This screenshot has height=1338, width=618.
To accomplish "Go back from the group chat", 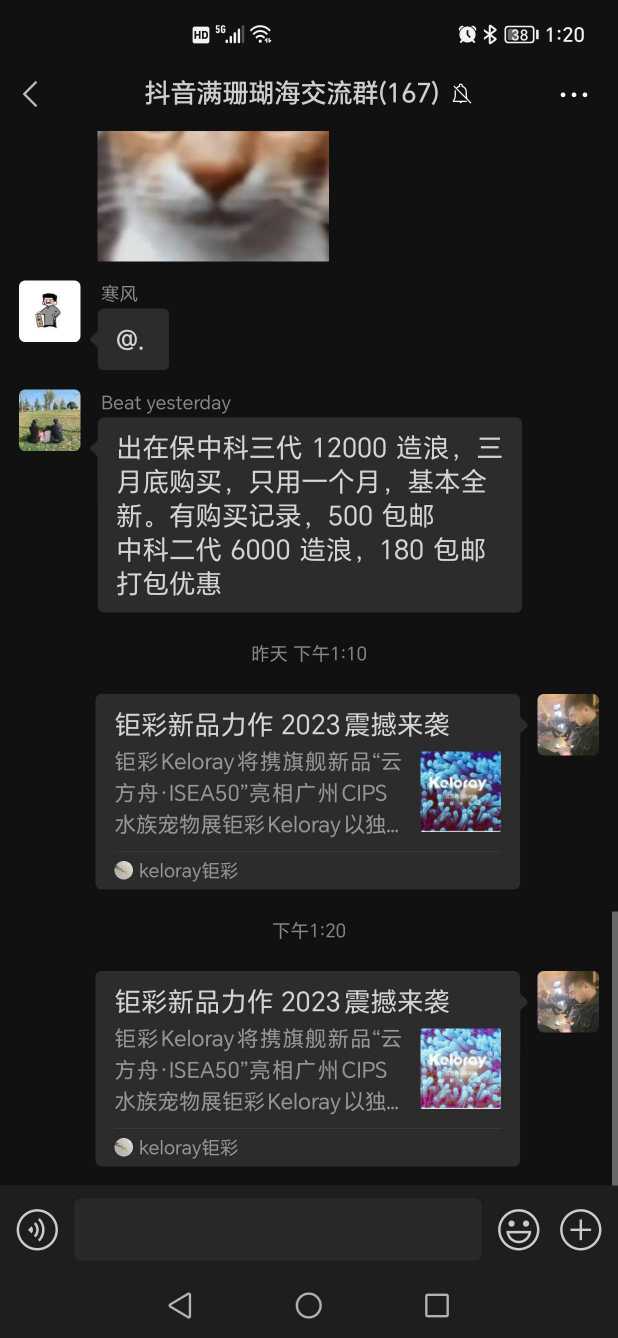I will tap(30, 95).
